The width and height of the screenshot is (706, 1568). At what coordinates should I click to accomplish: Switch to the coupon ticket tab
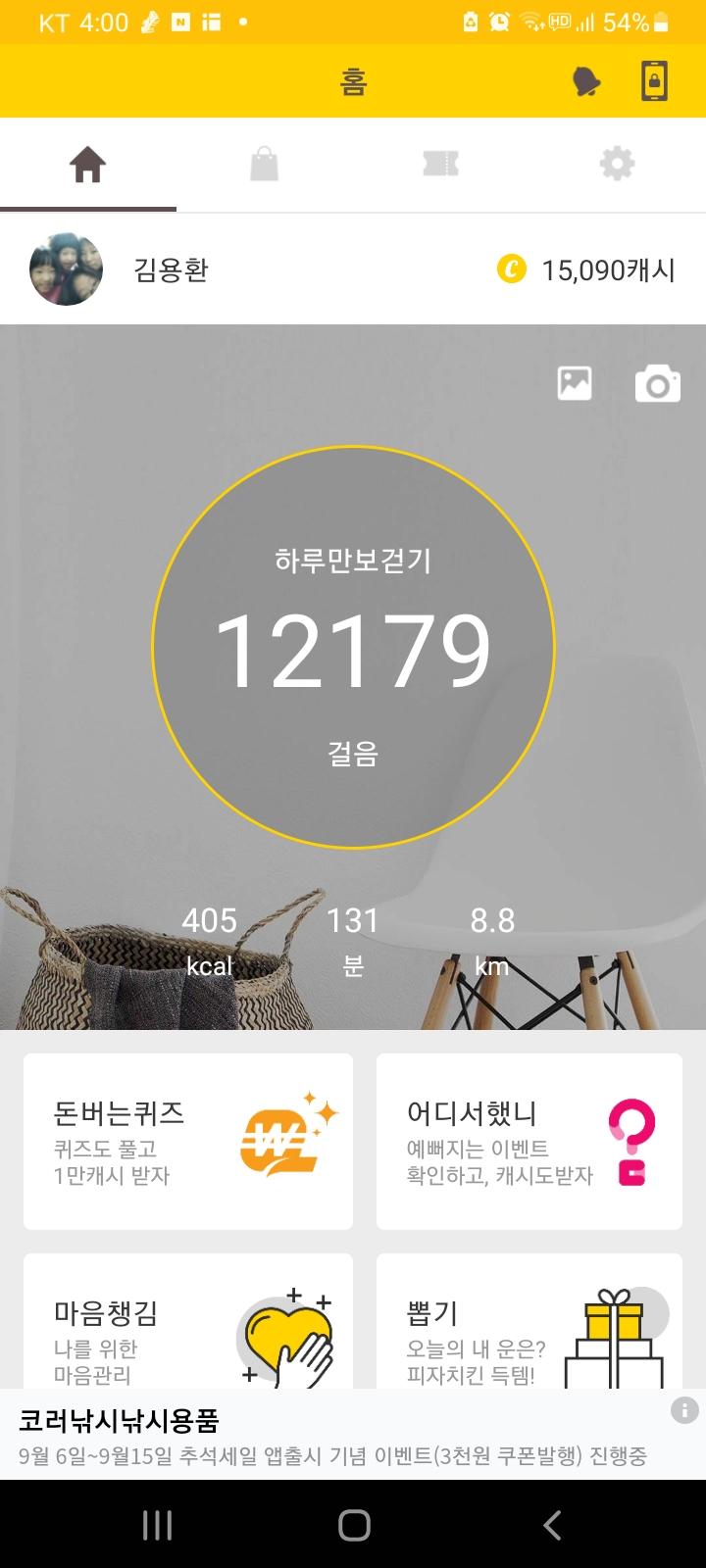click(440, 165)
